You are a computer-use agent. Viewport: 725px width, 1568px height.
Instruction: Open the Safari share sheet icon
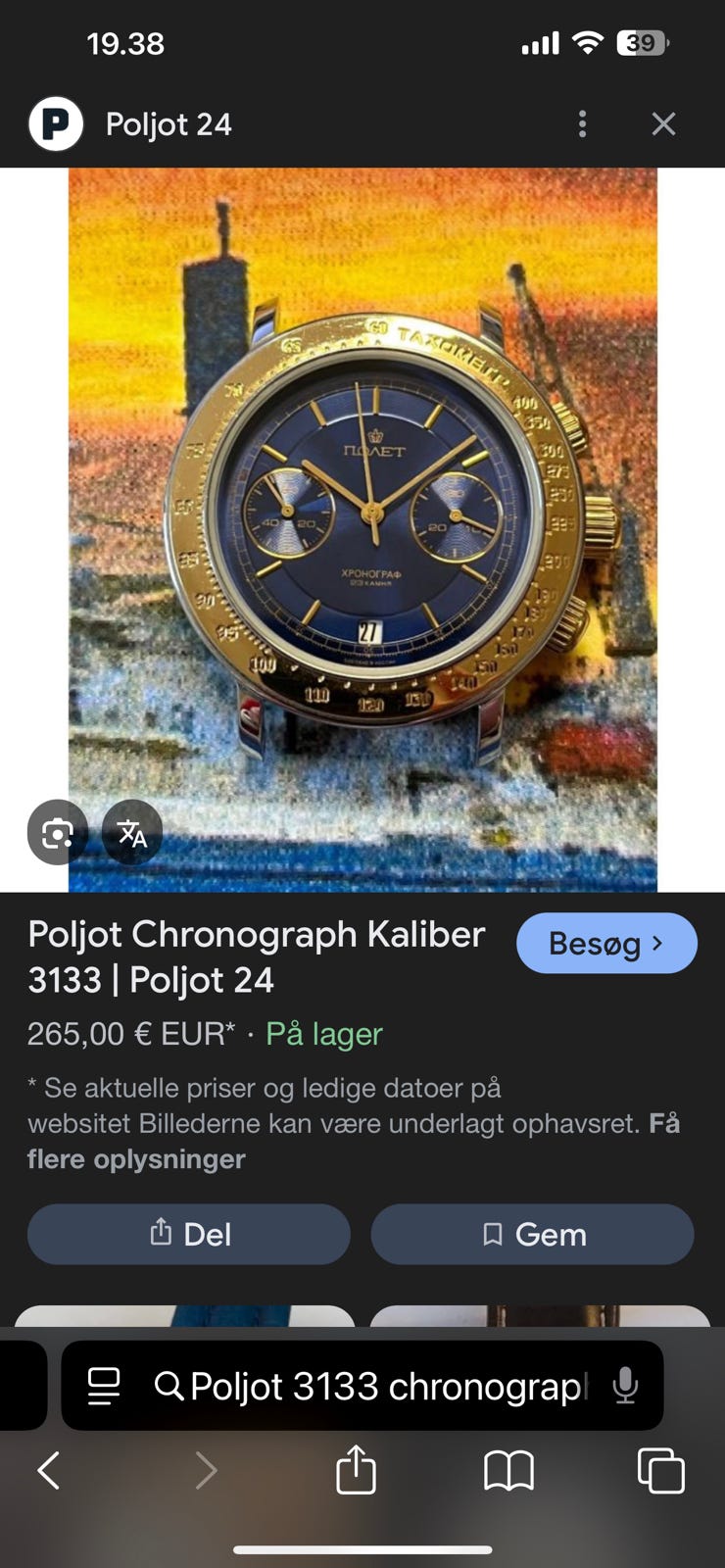tap(356, 1469)
